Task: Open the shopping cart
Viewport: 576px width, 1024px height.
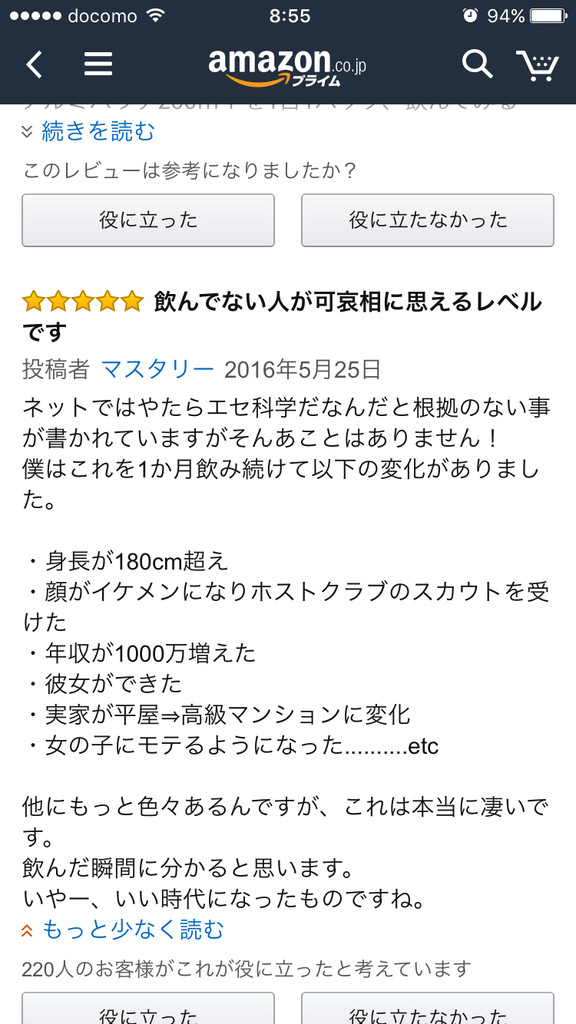Action: tap(537, 65)
